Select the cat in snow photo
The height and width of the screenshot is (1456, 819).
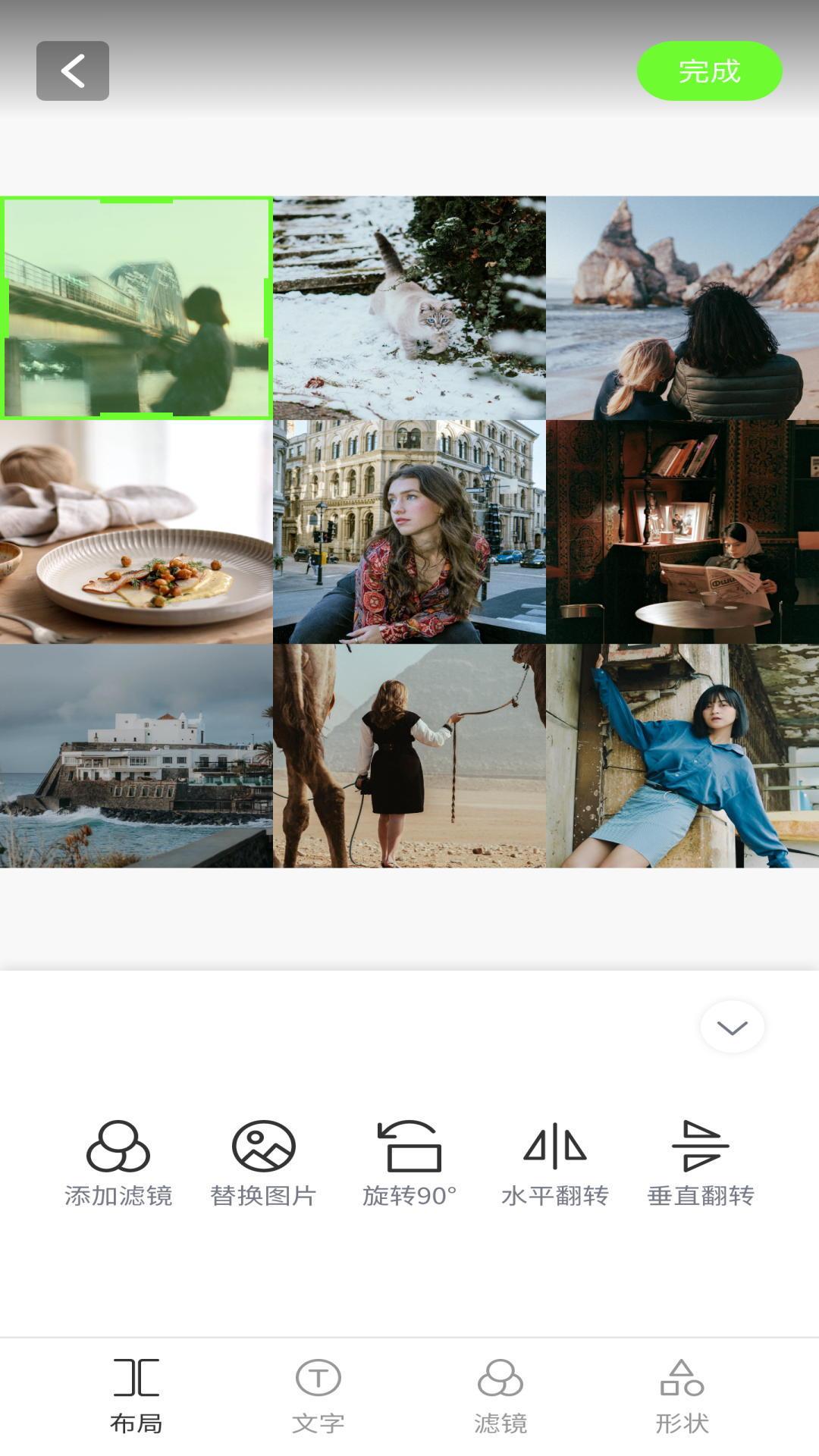click(409, 307)
